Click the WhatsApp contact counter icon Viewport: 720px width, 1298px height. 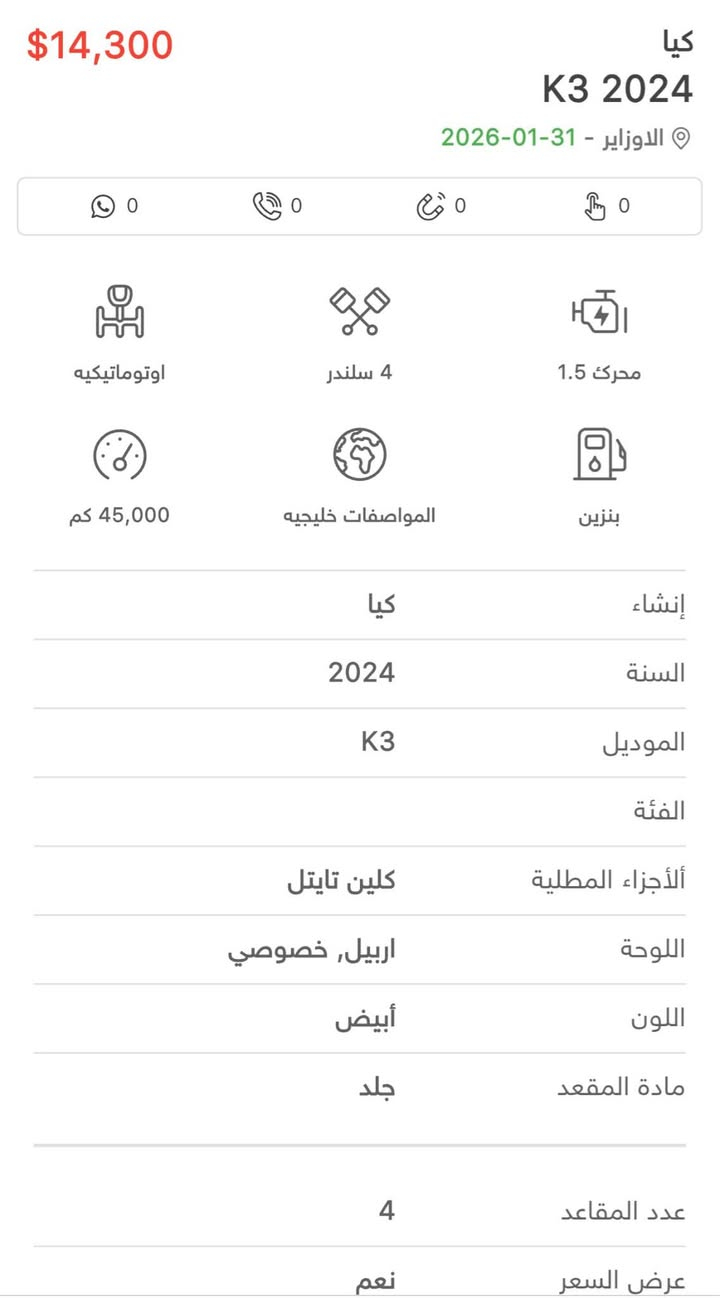point(103,205)
